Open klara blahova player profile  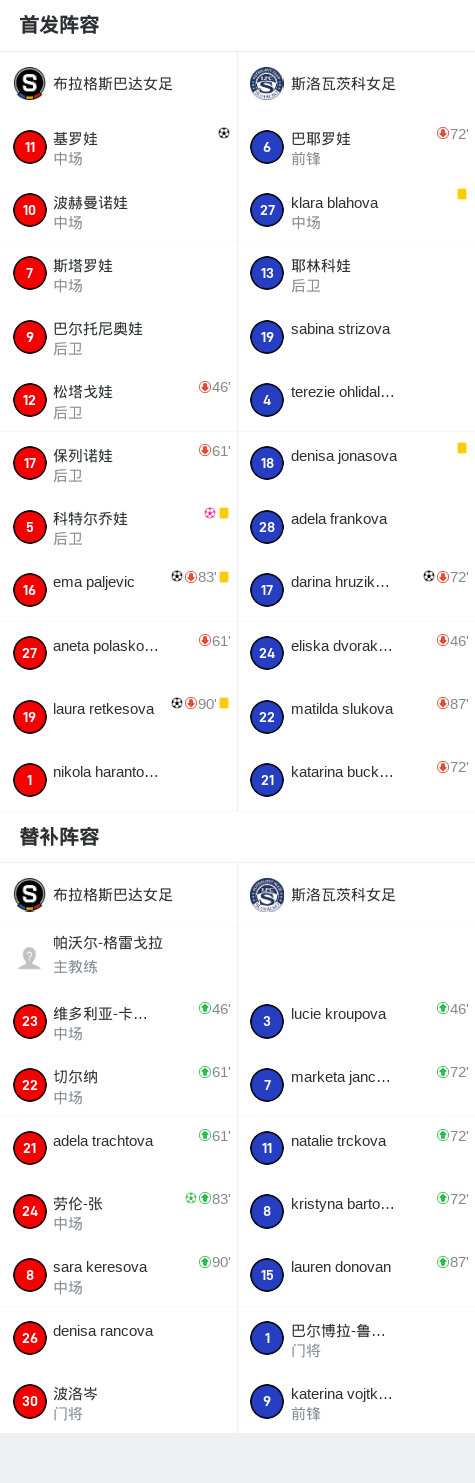(356, 210)
